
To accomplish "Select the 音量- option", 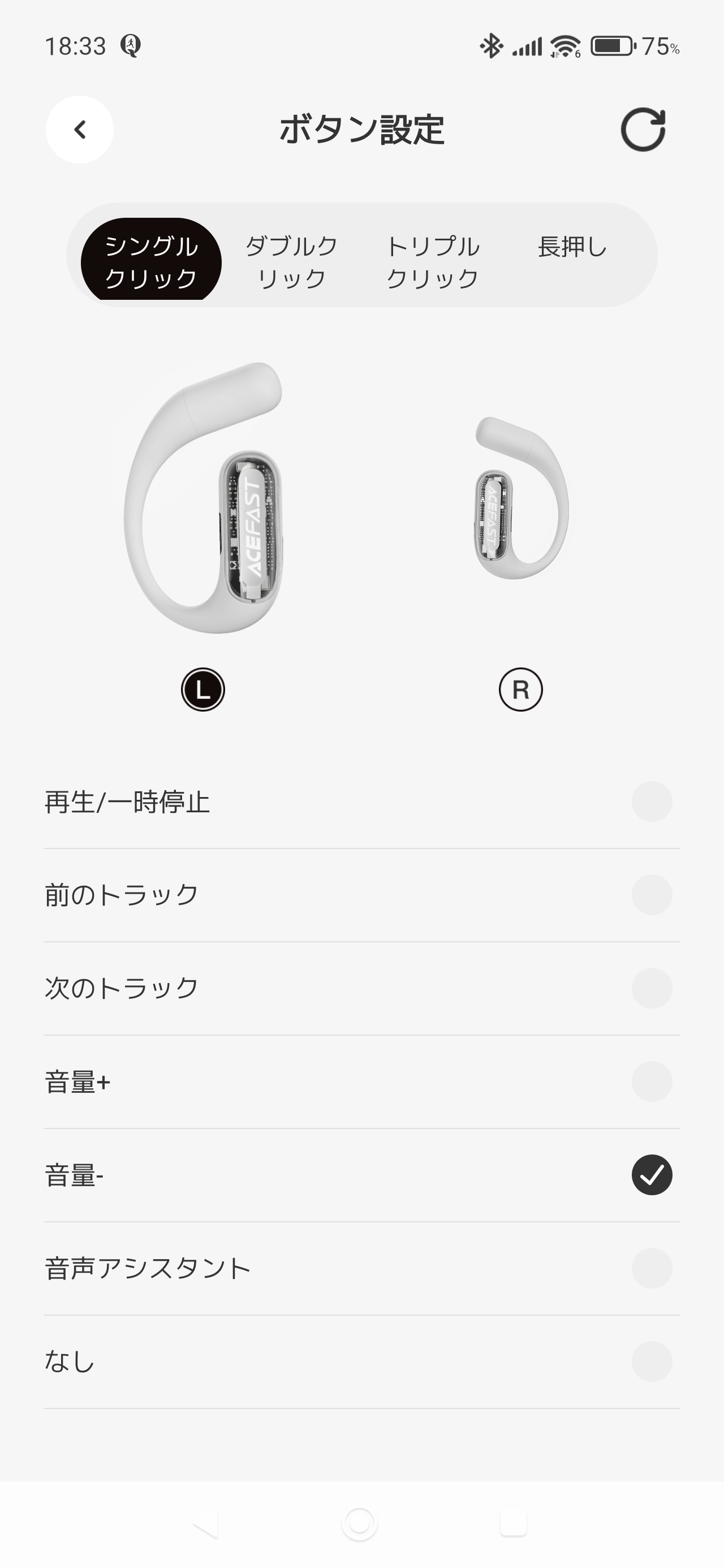I will tap(652, 1175).
